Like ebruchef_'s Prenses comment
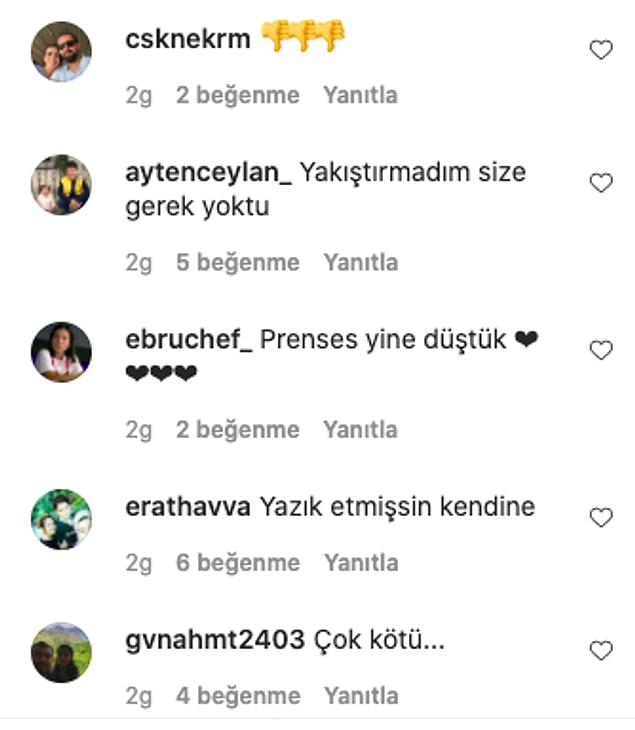 [600, 350]
